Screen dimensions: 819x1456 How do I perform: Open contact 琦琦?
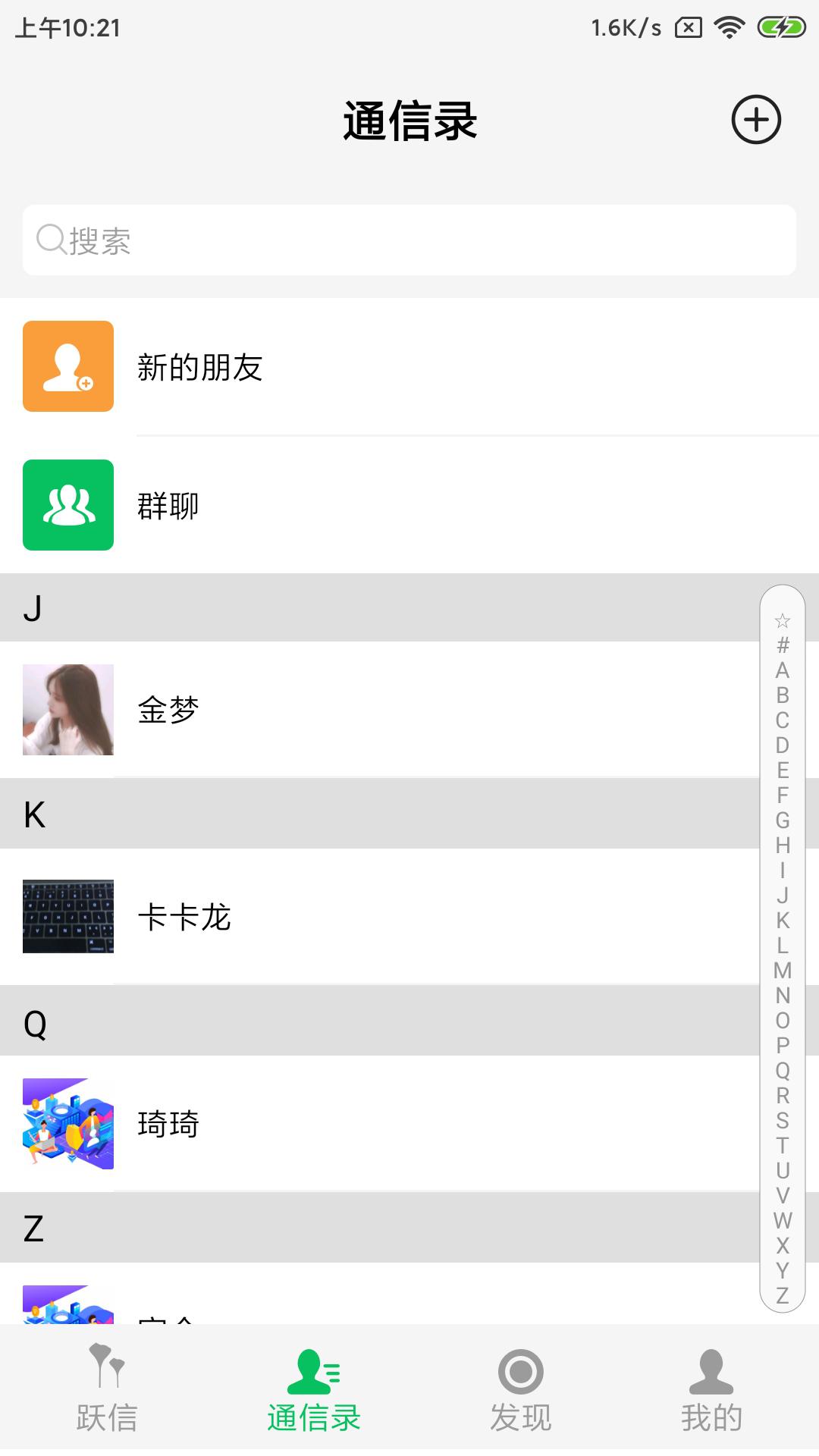379,1124
